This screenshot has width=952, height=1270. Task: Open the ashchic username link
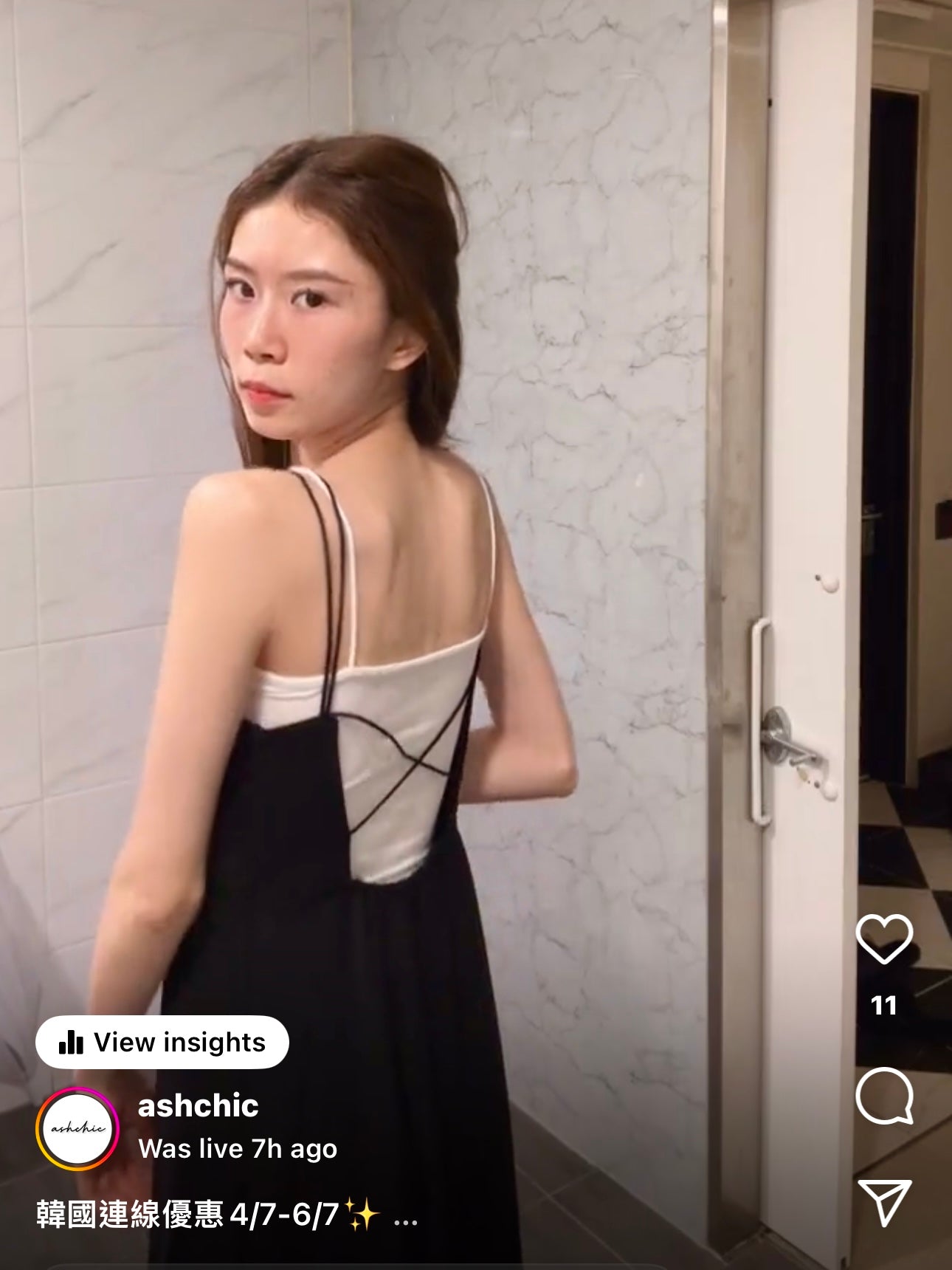(x=198, y=1105)
